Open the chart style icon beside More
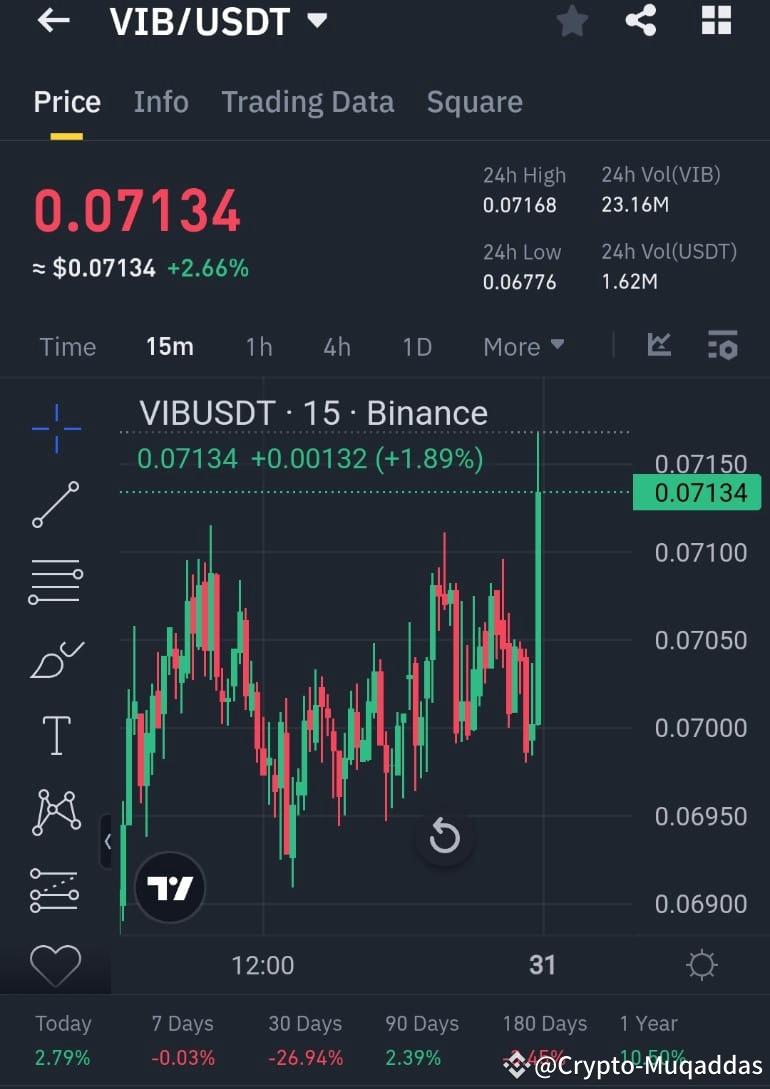The image size is (770, 1089). pyautogui.click(x=658, y=345)
